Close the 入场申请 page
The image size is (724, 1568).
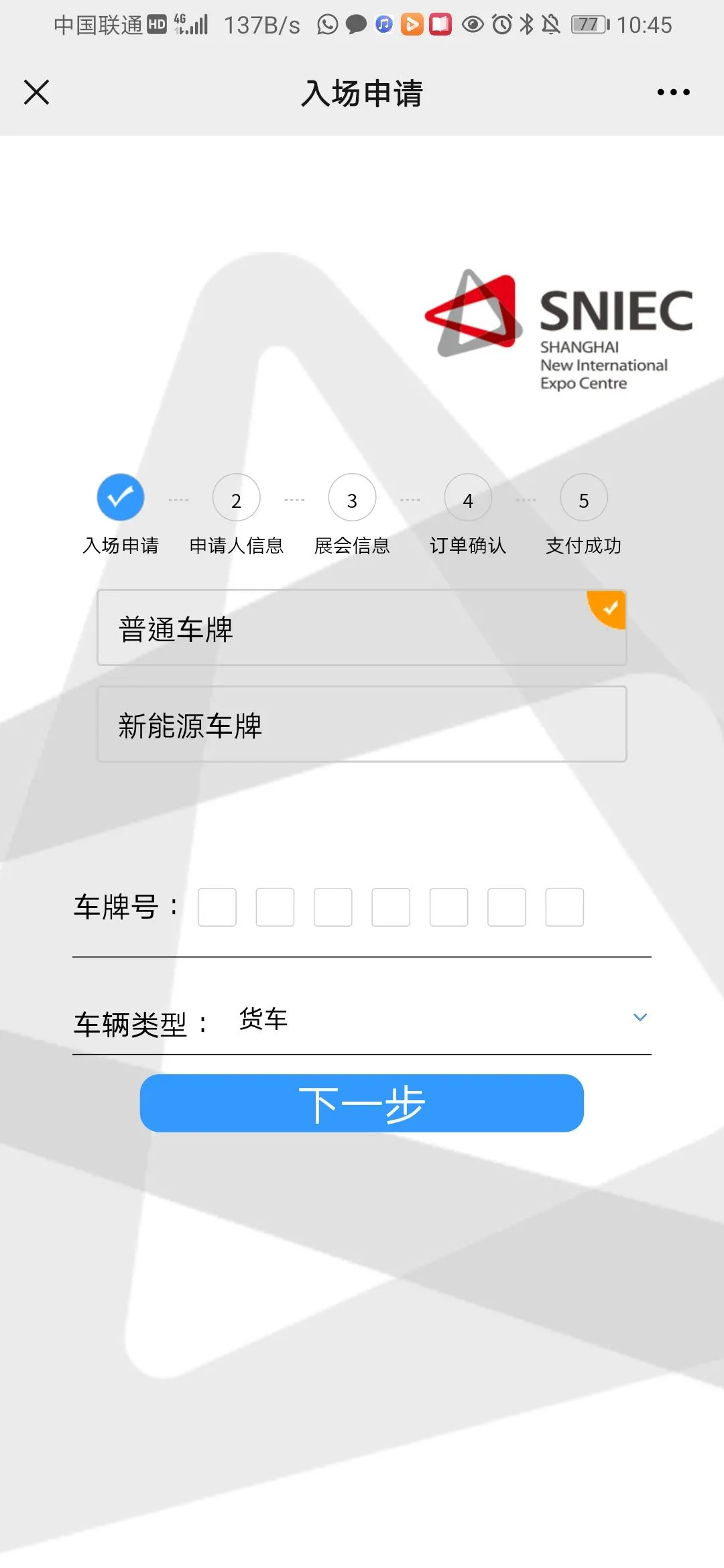pyautogui.click(x=36, y=92)
